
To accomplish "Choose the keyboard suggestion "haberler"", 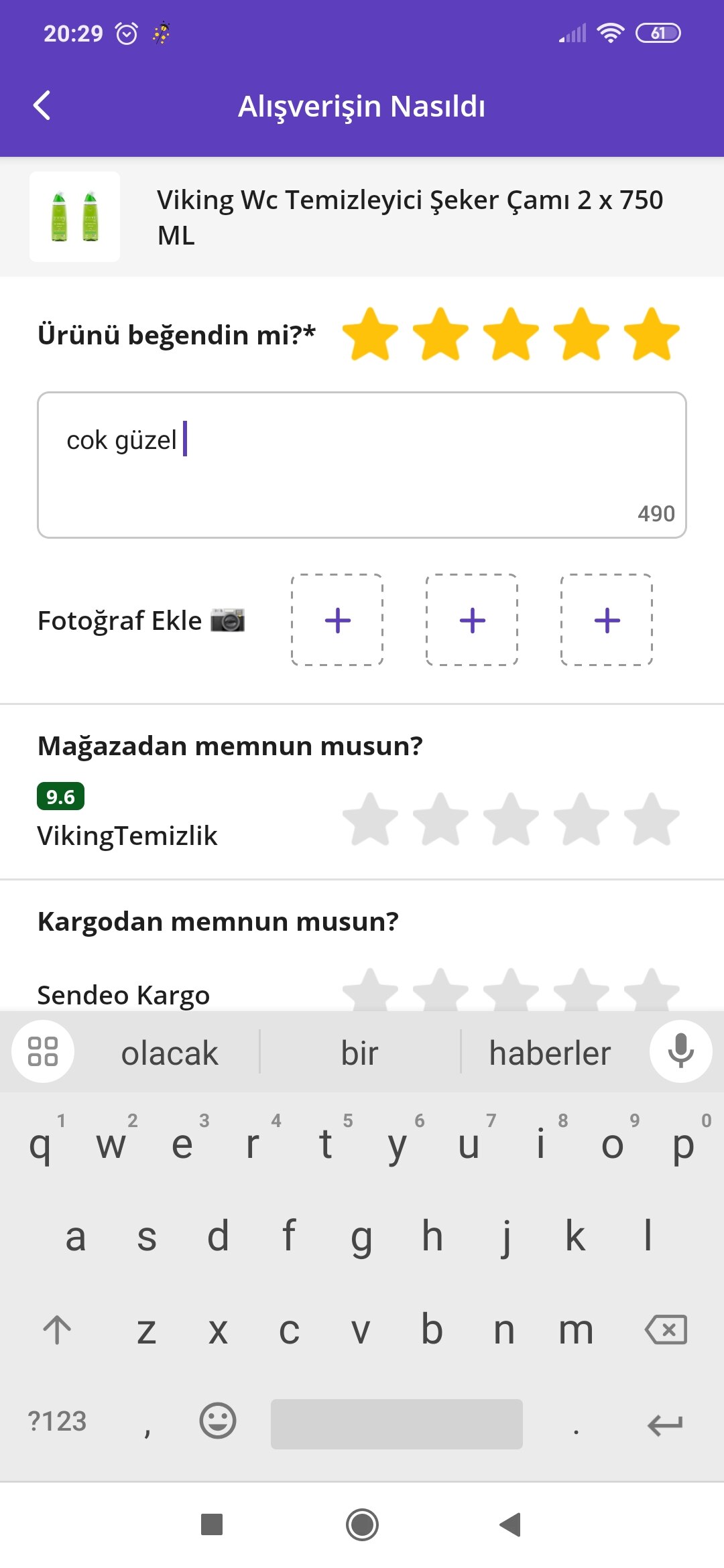I will tap(550, 1053).
